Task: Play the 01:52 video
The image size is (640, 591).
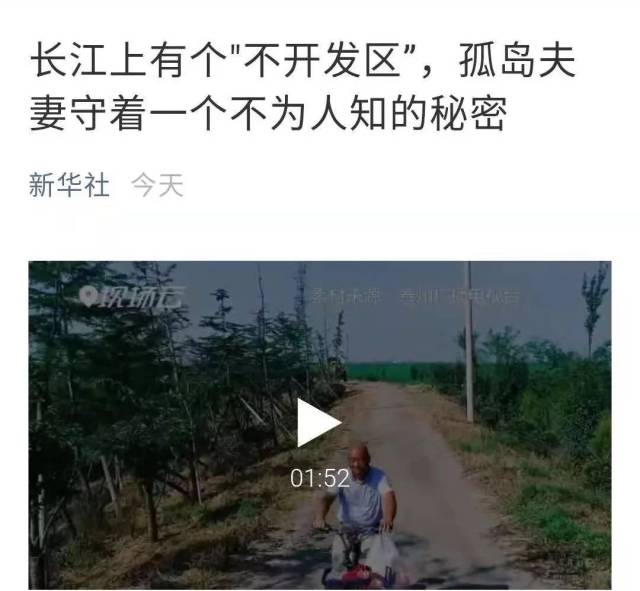Action: [319, 423]
